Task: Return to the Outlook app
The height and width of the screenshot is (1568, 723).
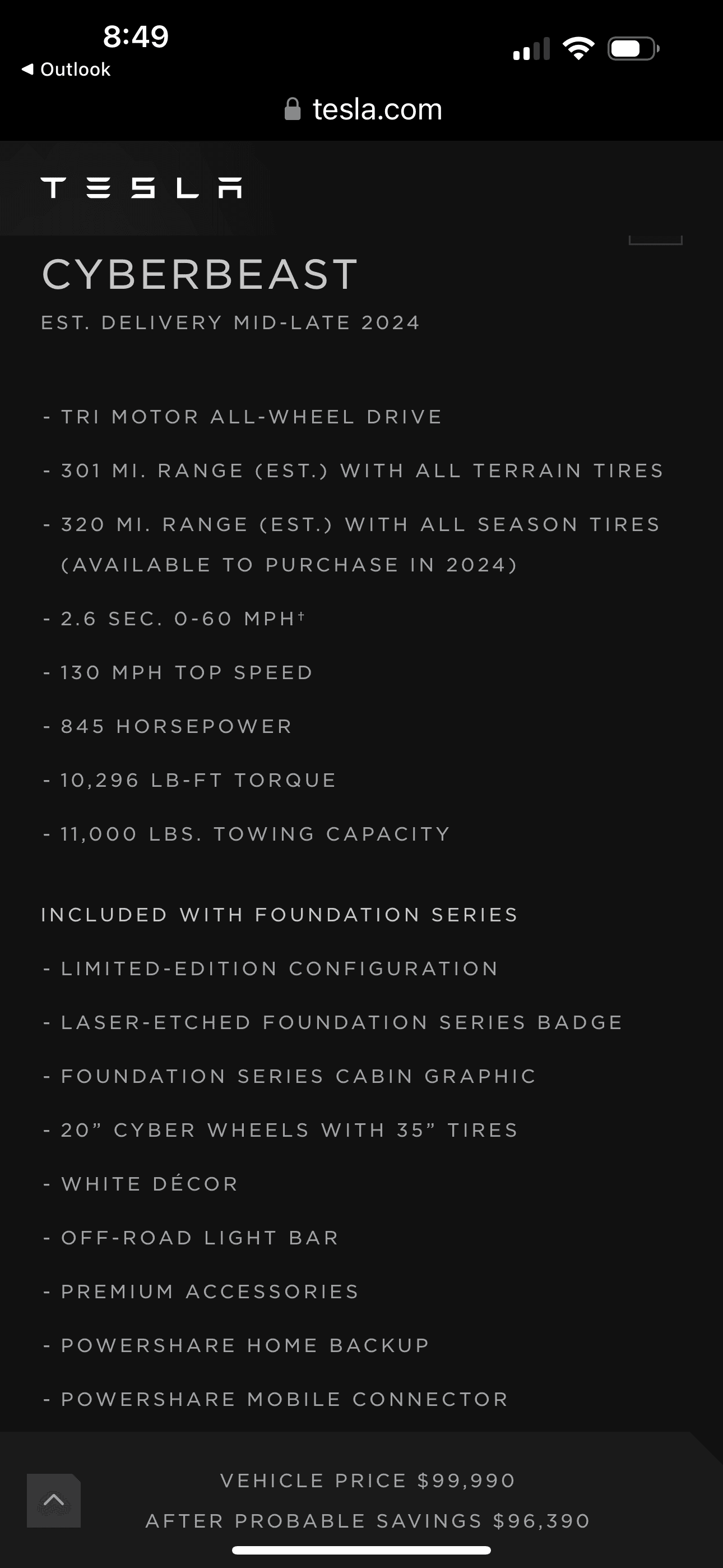Action: click(x=66, y=70)
